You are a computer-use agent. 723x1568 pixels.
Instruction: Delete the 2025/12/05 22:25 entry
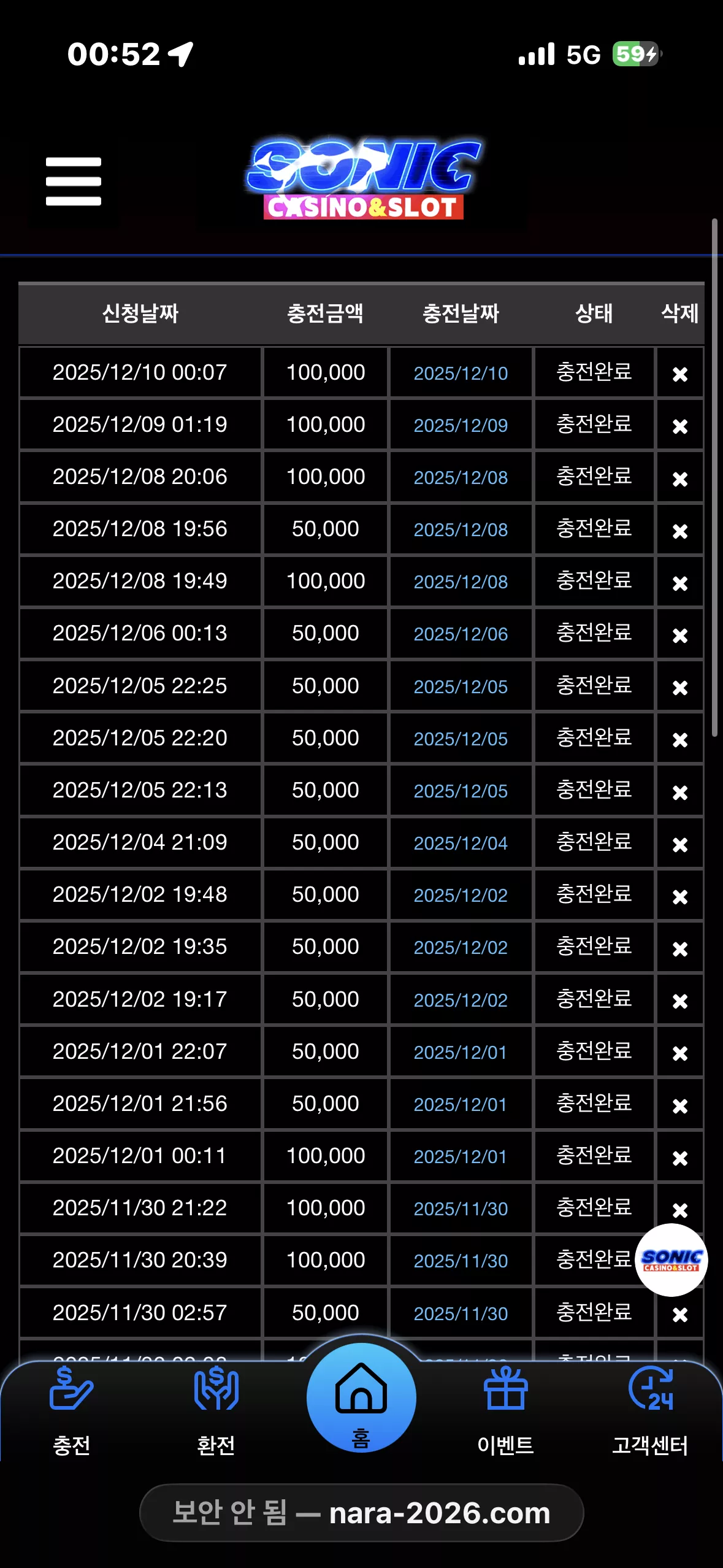pyautogui.click(x=679, y=687)
